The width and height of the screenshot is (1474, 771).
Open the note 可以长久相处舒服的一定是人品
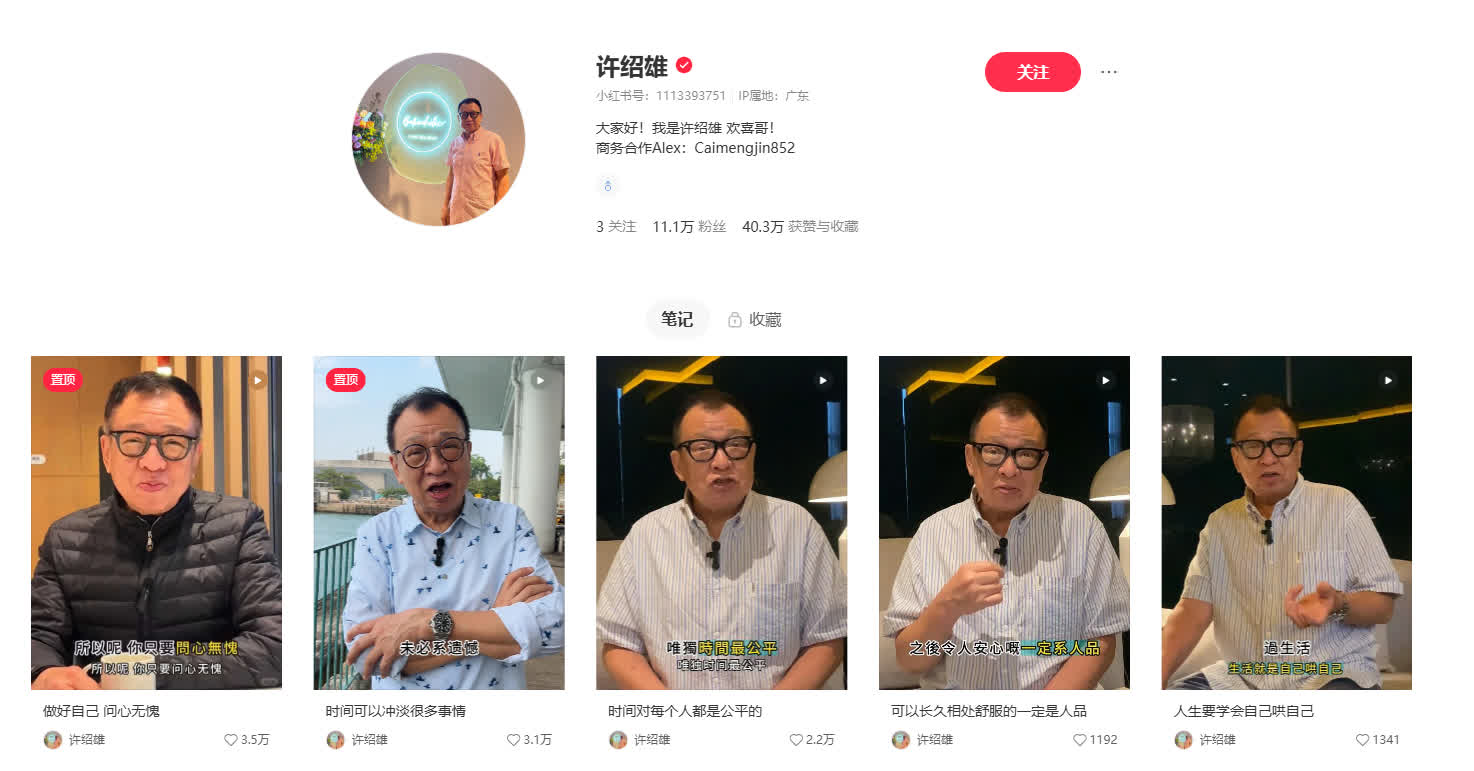point(1004,522)
